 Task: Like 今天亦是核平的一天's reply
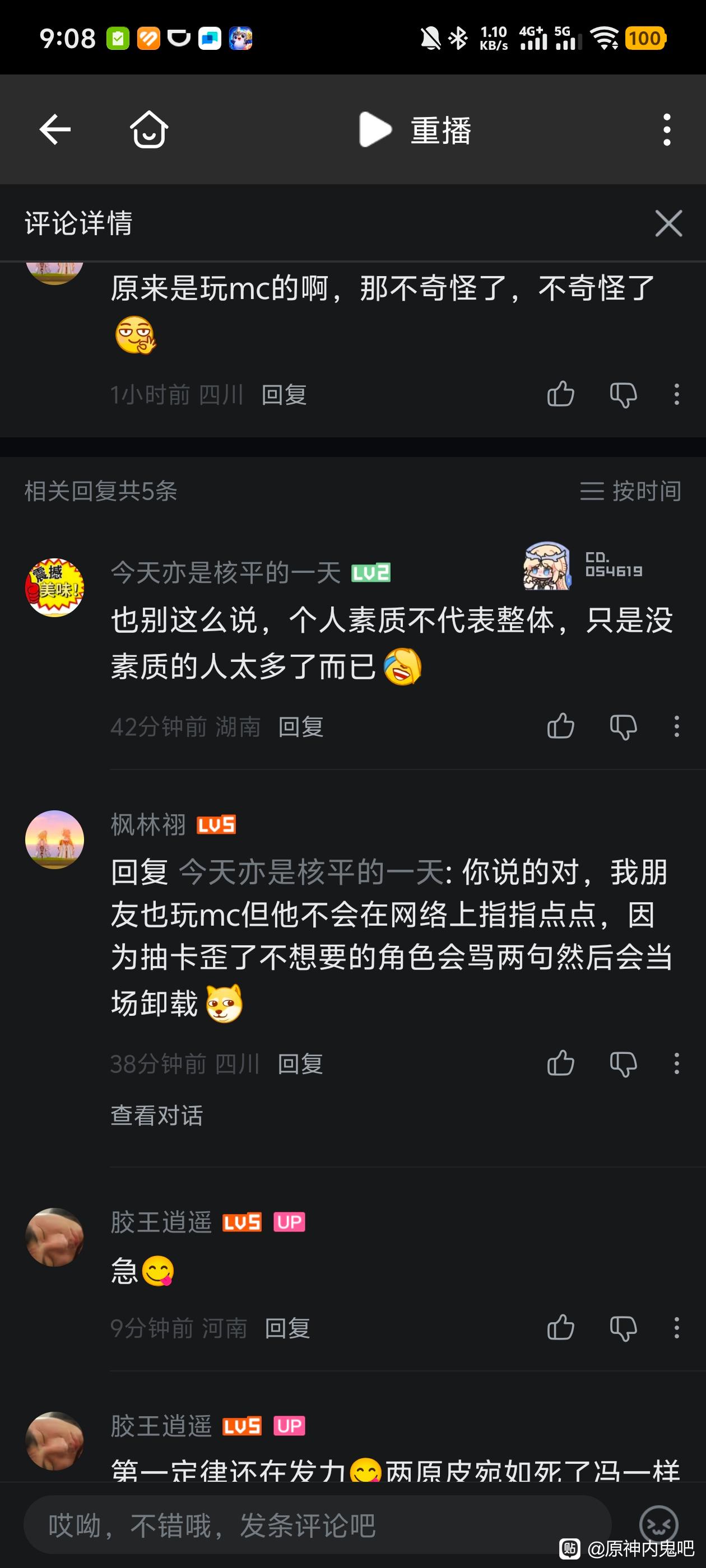coord(560,726)
